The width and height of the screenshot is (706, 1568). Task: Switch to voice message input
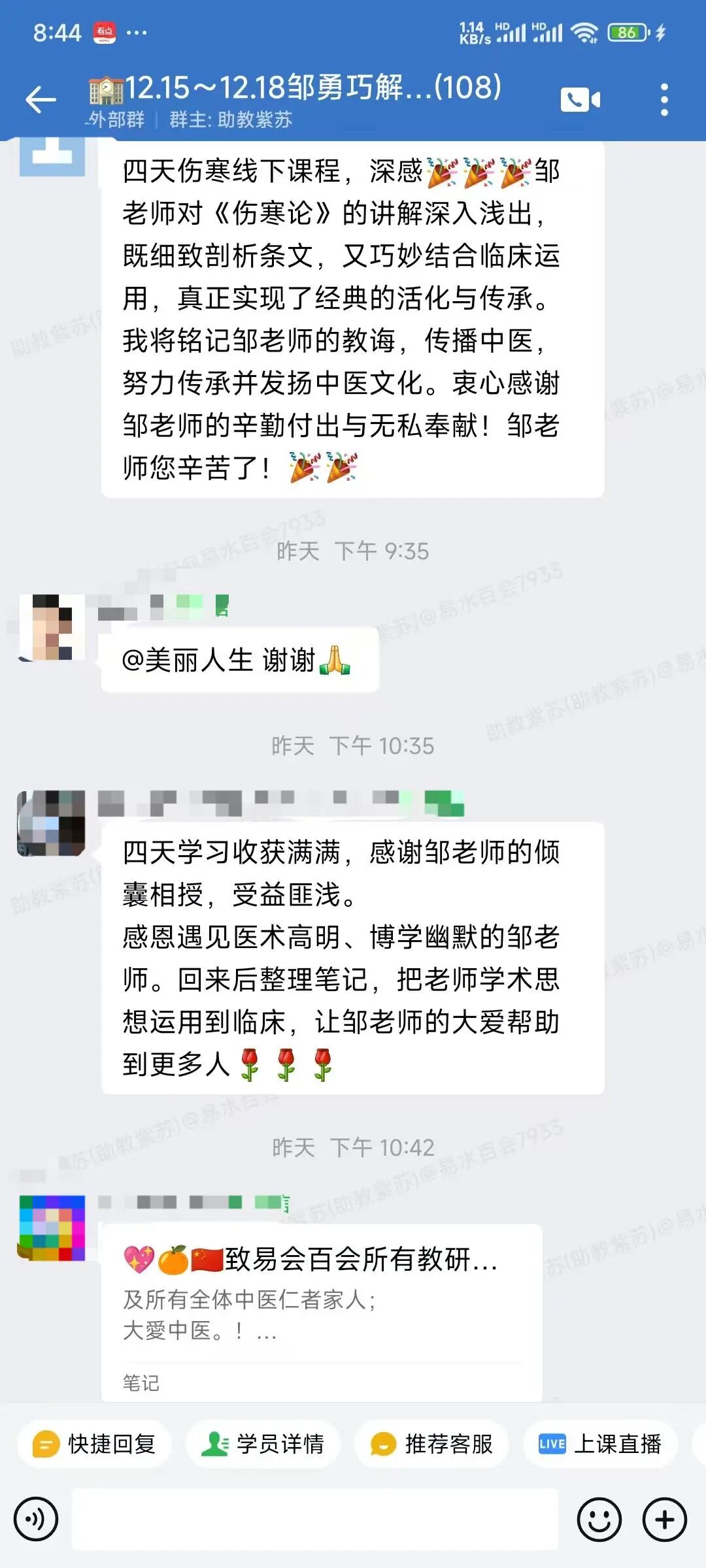36,1520
